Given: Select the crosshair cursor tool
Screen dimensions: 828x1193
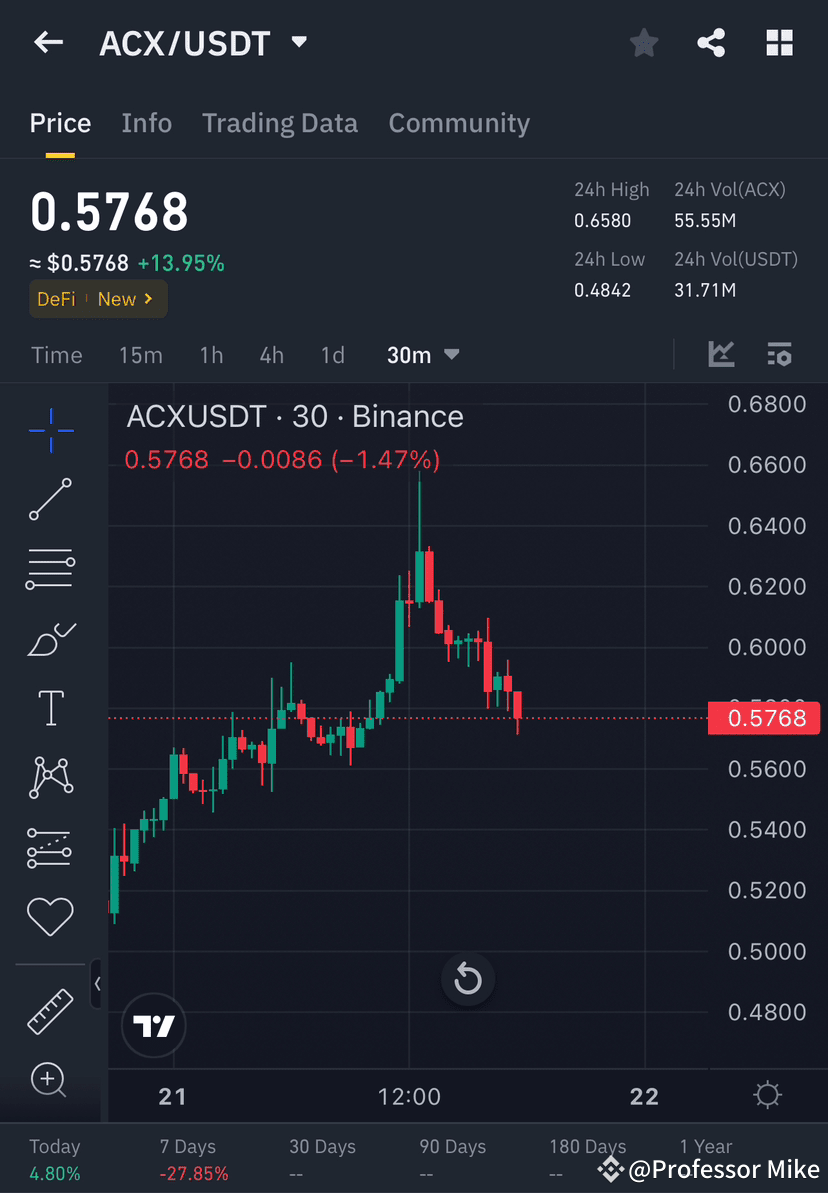Looking at the screenshot, I should click(x=50, y=430).
